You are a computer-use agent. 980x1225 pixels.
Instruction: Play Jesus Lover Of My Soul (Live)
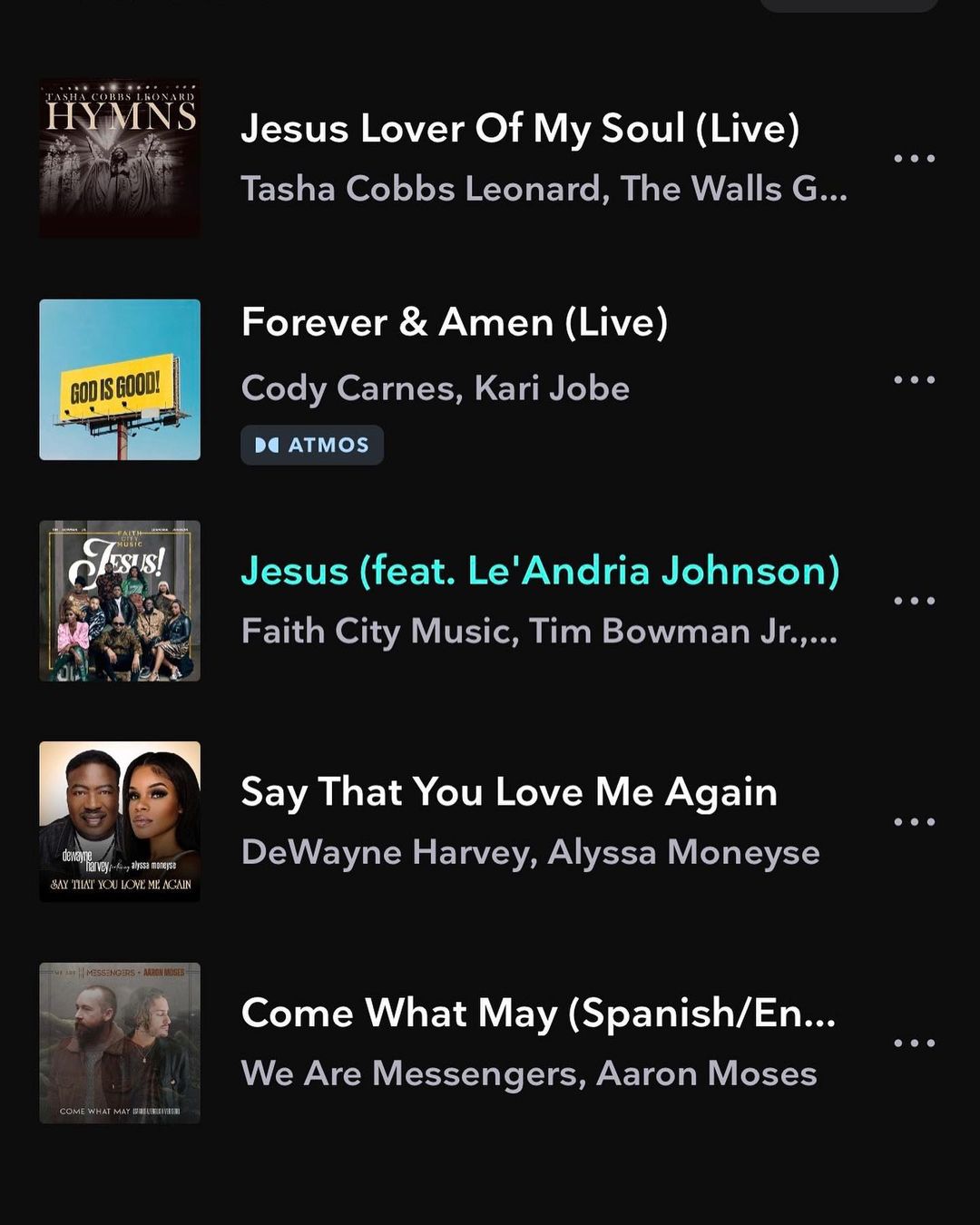click(x=519, y=129)
